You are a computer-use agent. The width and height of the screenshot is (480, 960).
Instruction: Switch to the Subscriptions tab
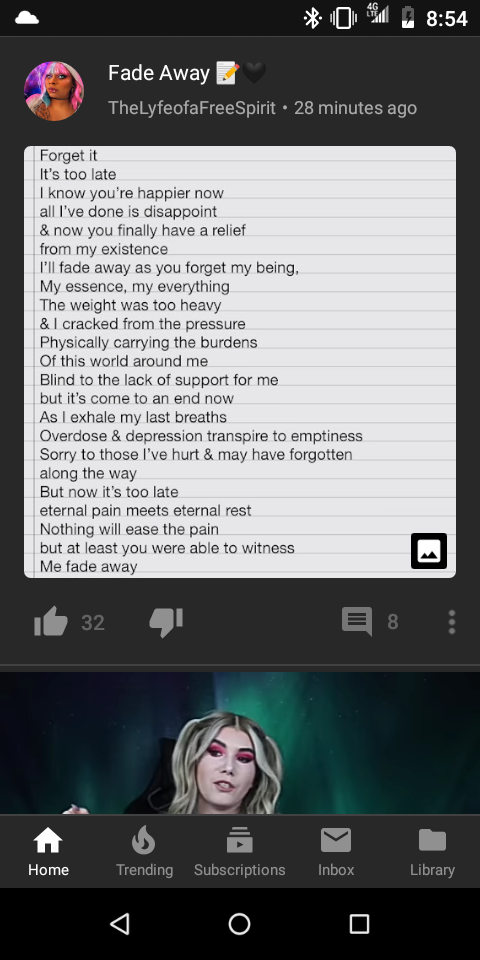tap(239, 852)
